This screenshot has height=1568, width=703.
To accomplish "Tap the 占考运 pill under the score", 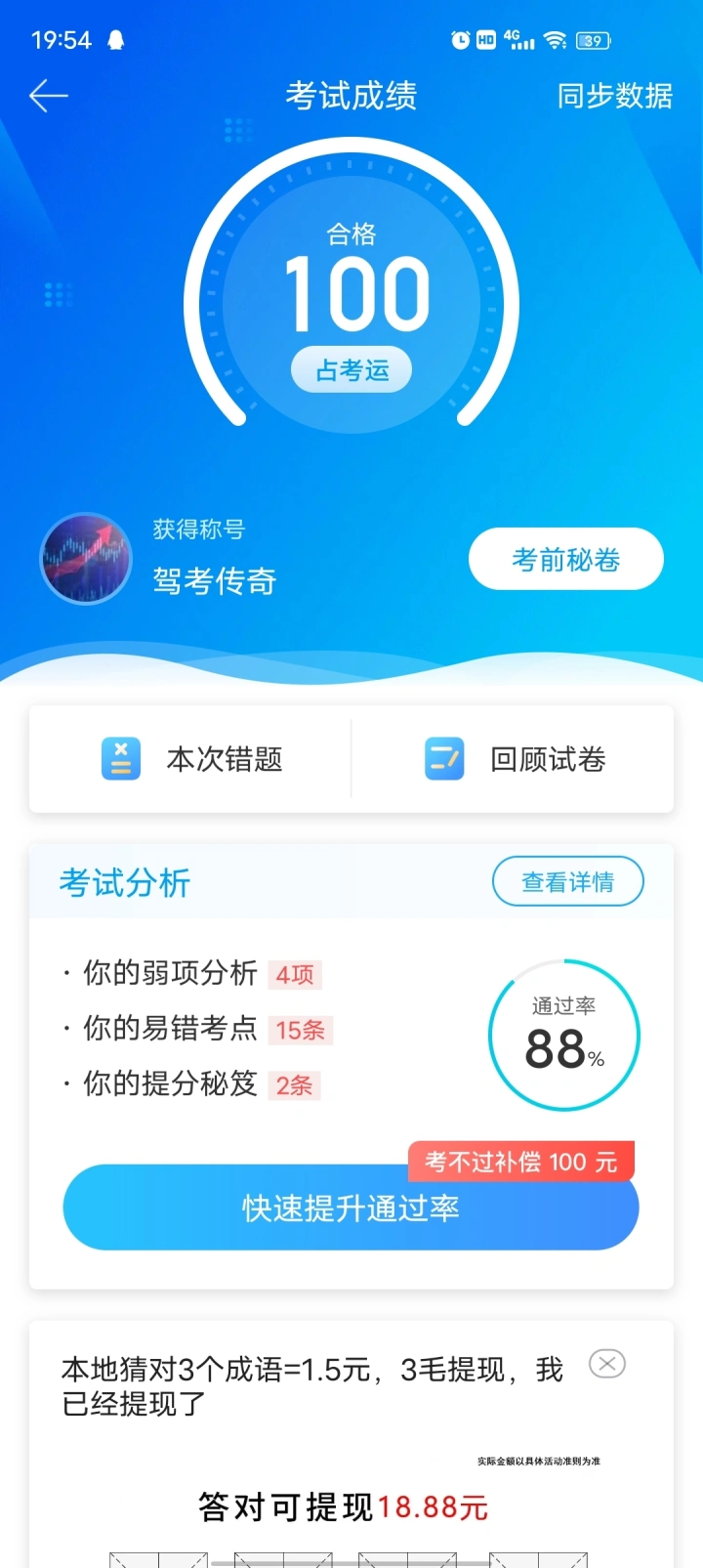I will [351, 370].
